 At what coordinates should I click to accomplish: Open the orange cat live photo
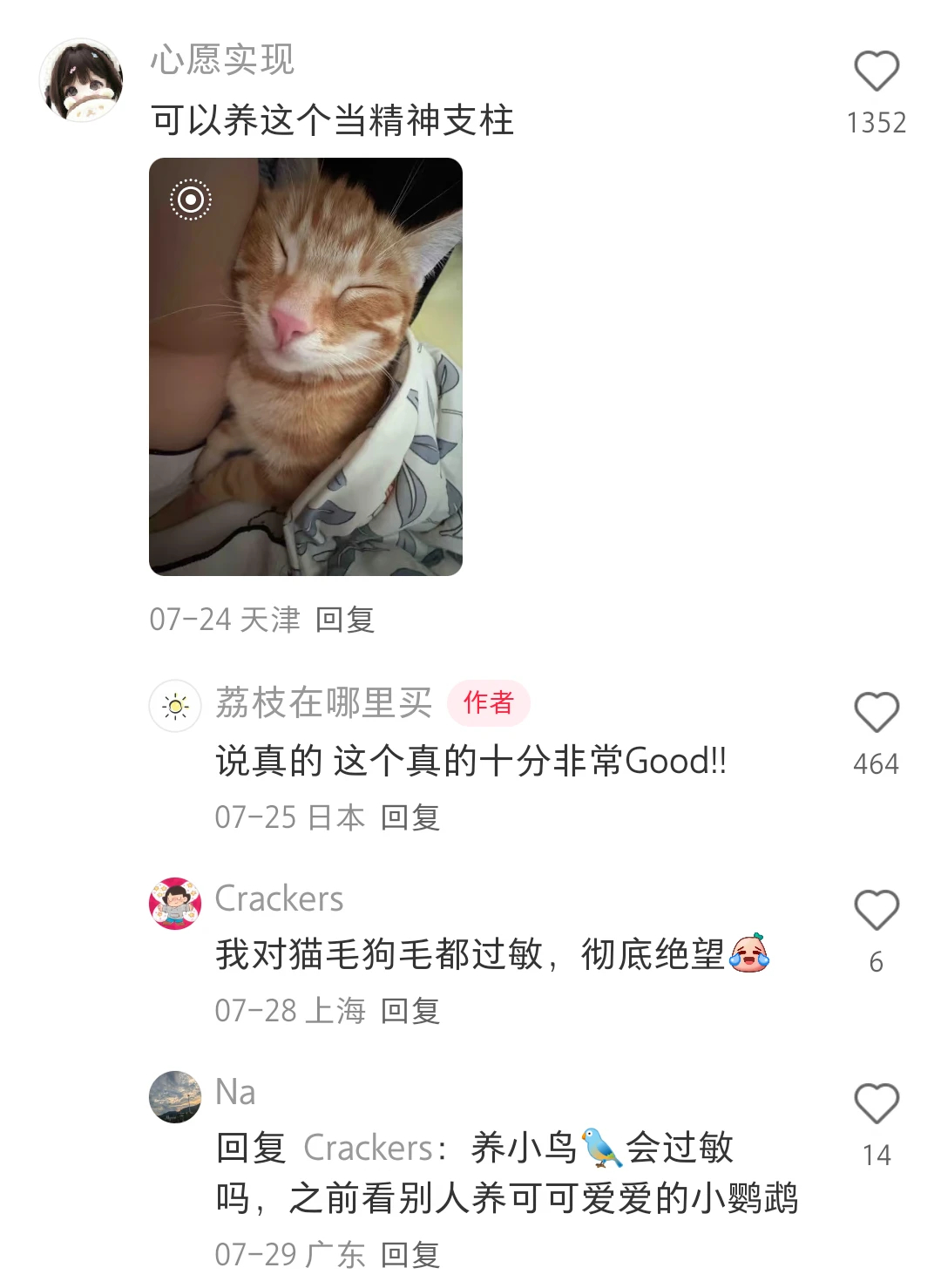tap(306, 367)
